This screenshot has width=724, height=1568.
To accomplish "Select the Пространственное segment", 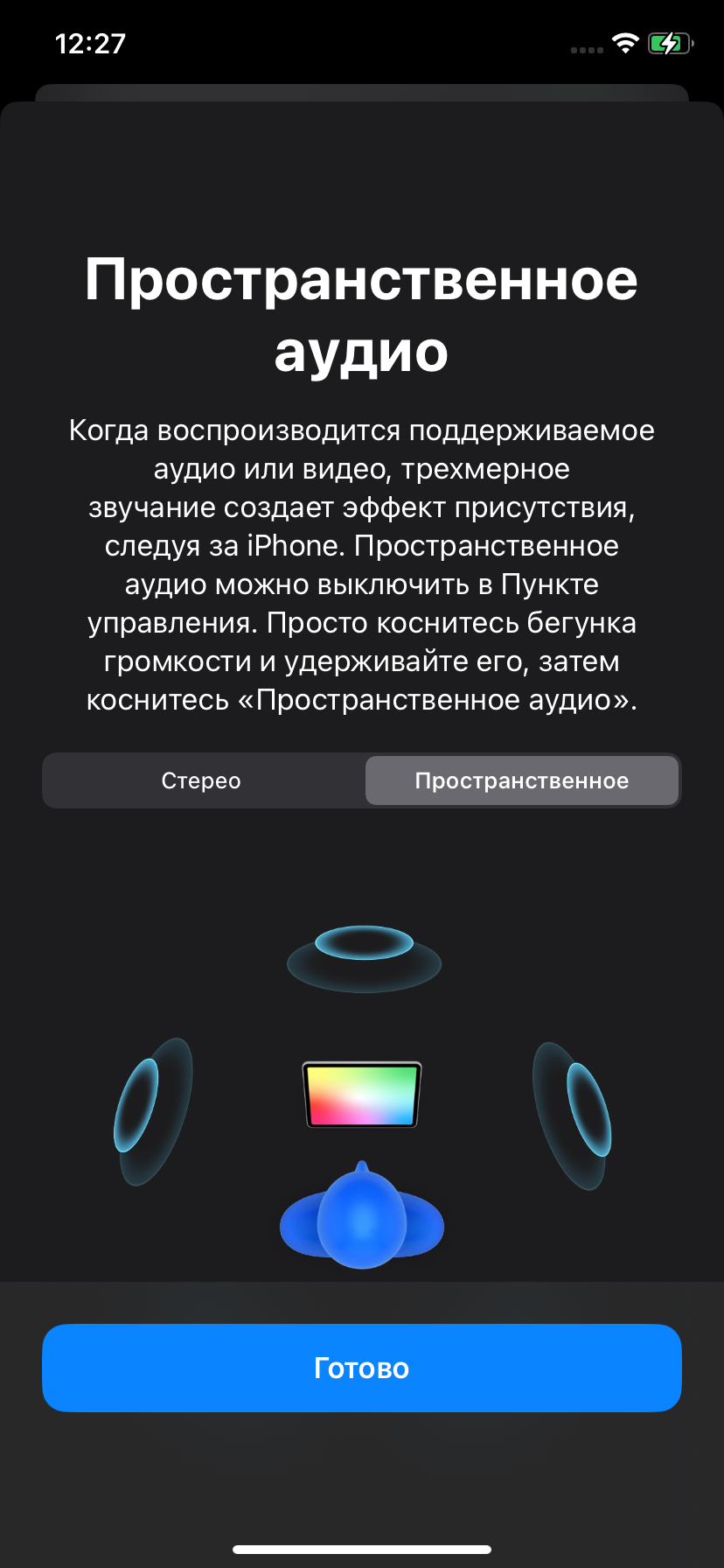I will point(521,780).
